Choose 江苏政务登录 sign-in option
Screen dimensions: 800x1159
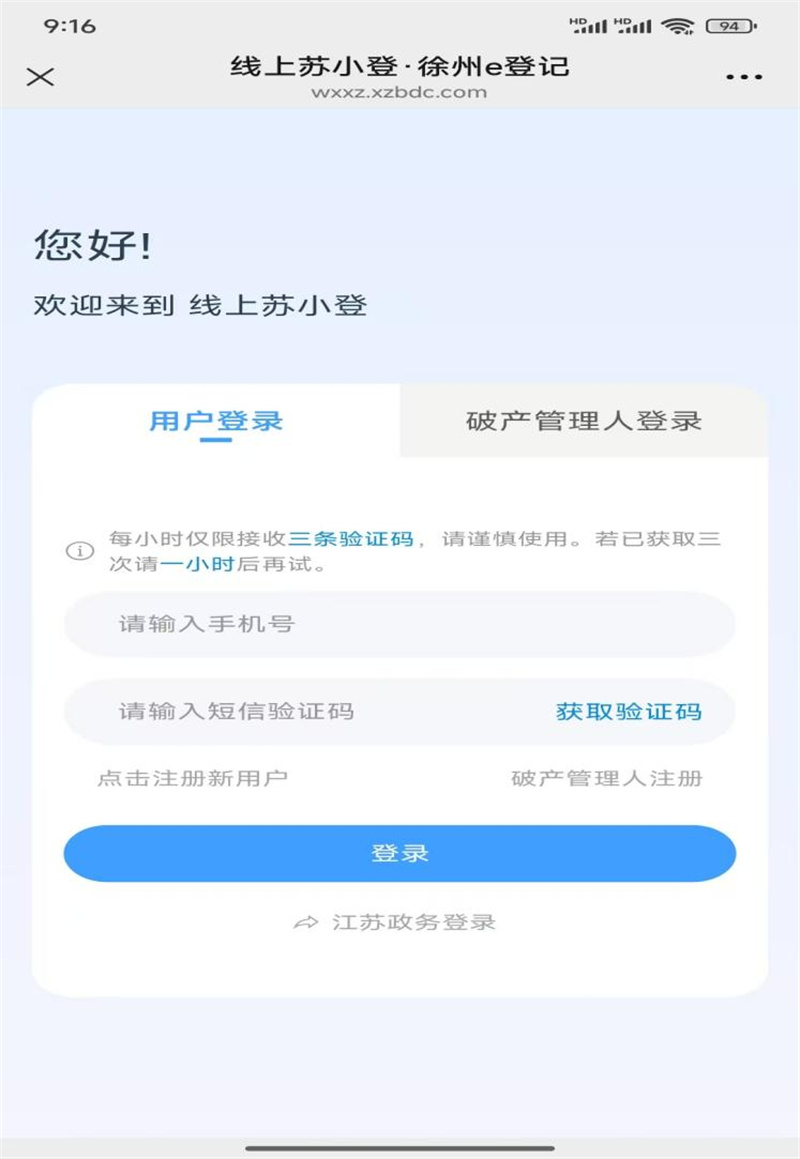[400, 922]
